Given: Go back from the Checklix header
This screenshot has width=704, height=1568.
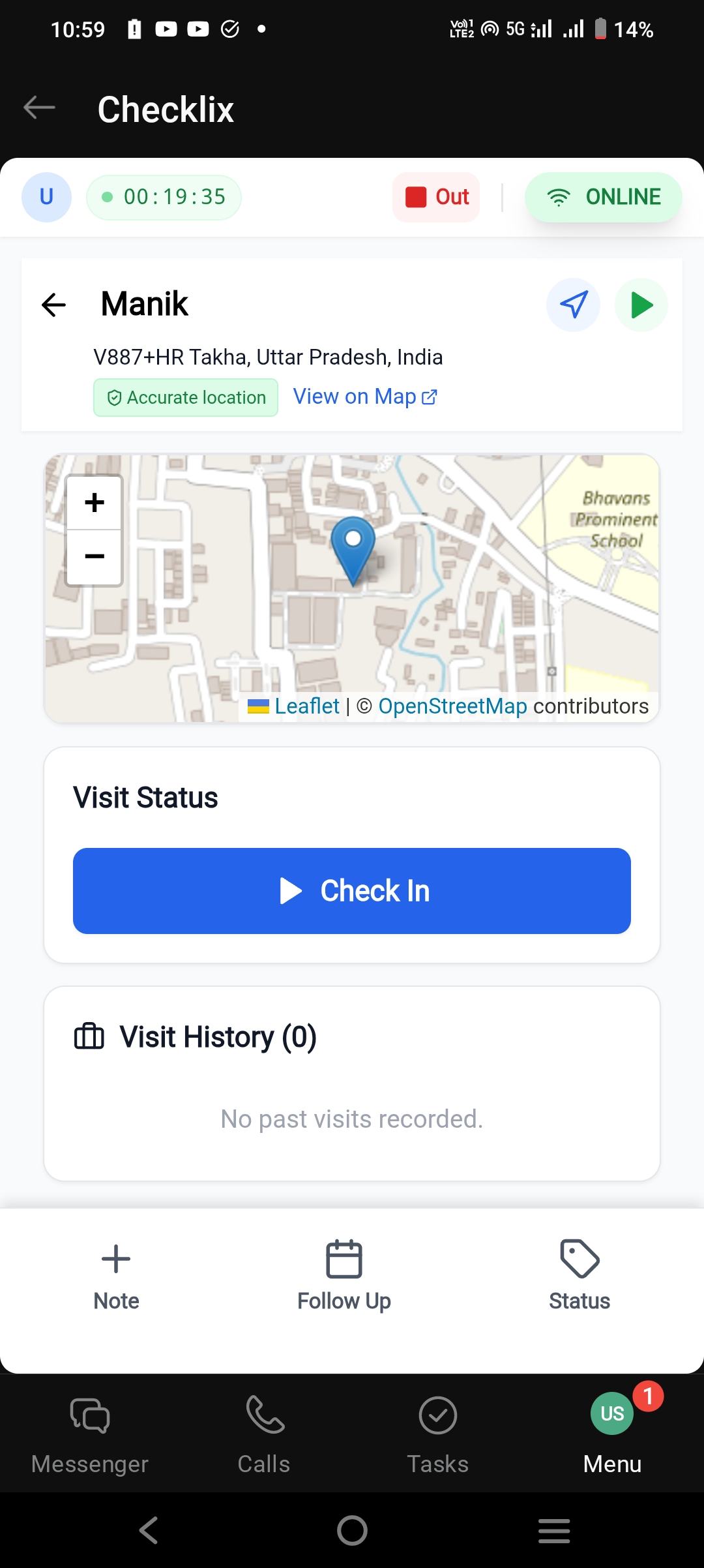Looking at the screenshot, I should [39, 108].
